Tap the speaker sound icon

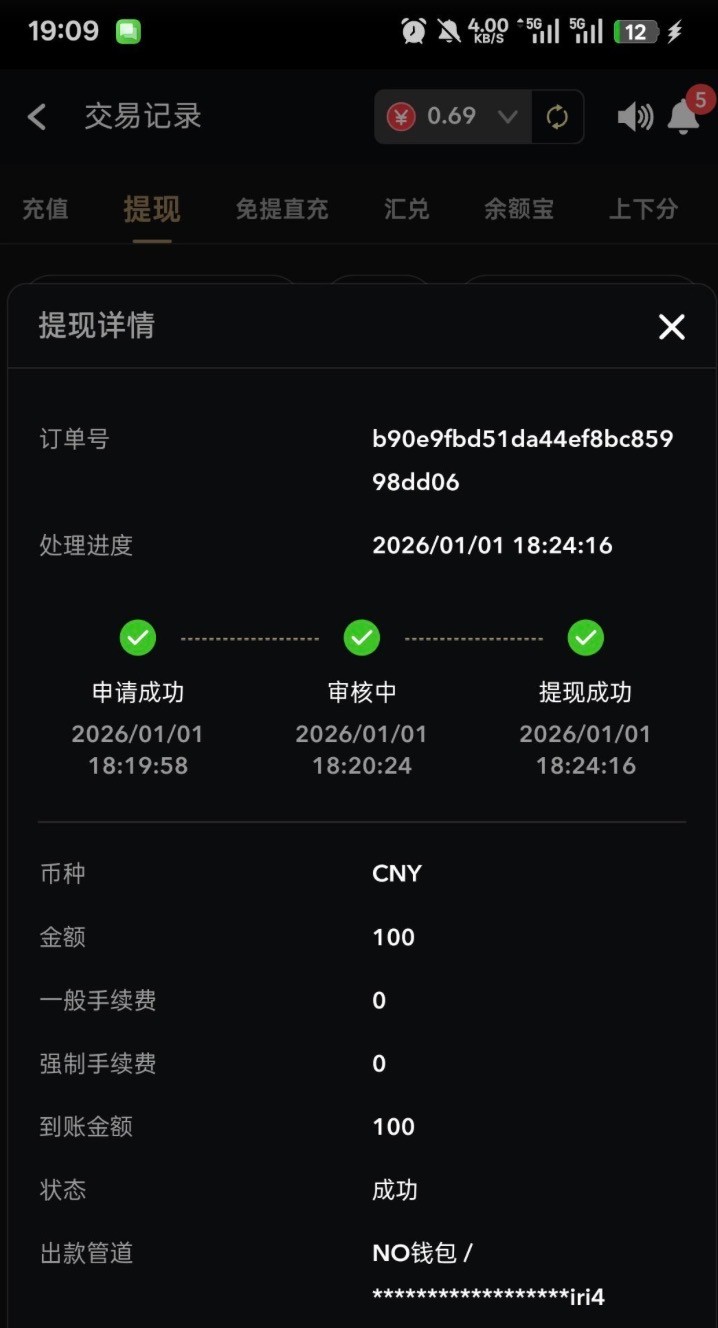[634, 117]
